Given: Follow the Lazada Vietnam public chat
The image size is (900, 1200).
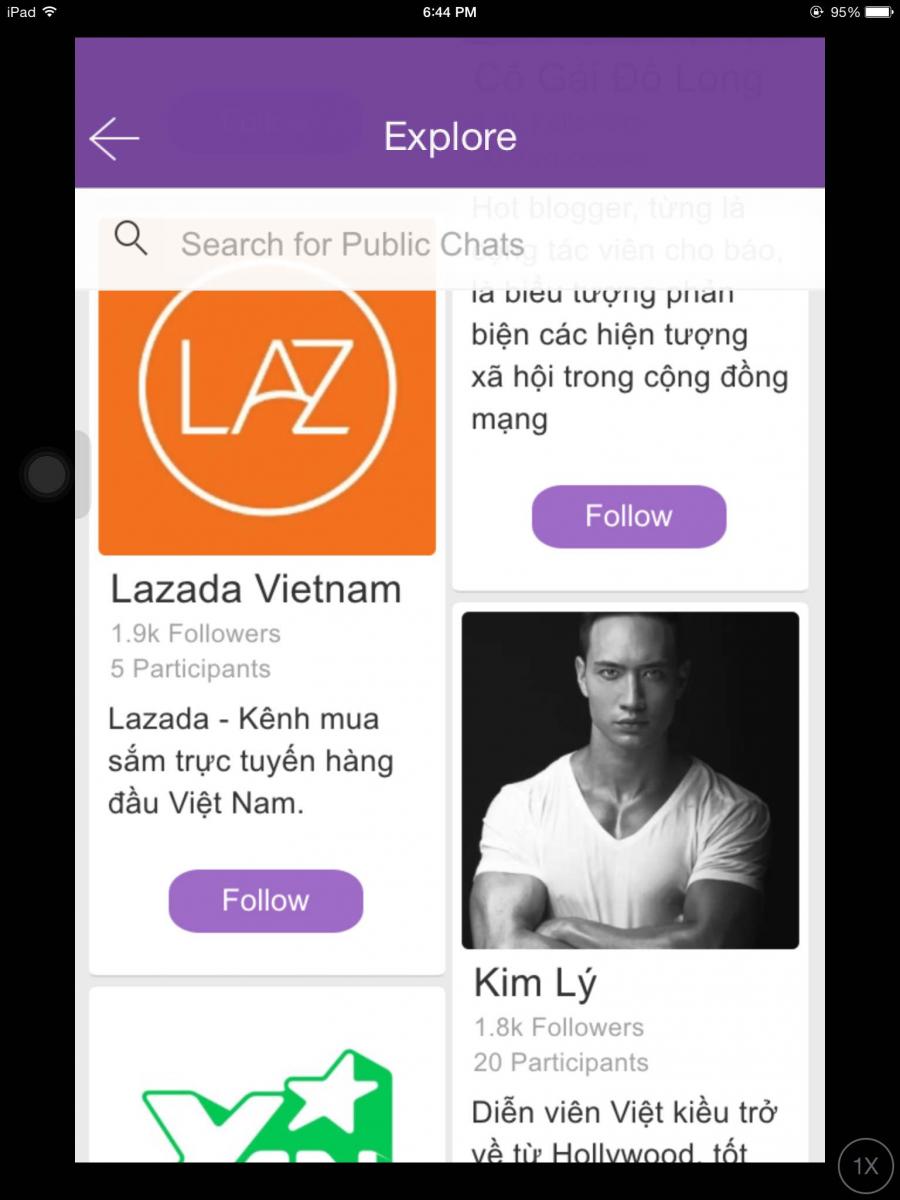Looking at the screenshot, I should pyautogui.click(x=265, y=900).
